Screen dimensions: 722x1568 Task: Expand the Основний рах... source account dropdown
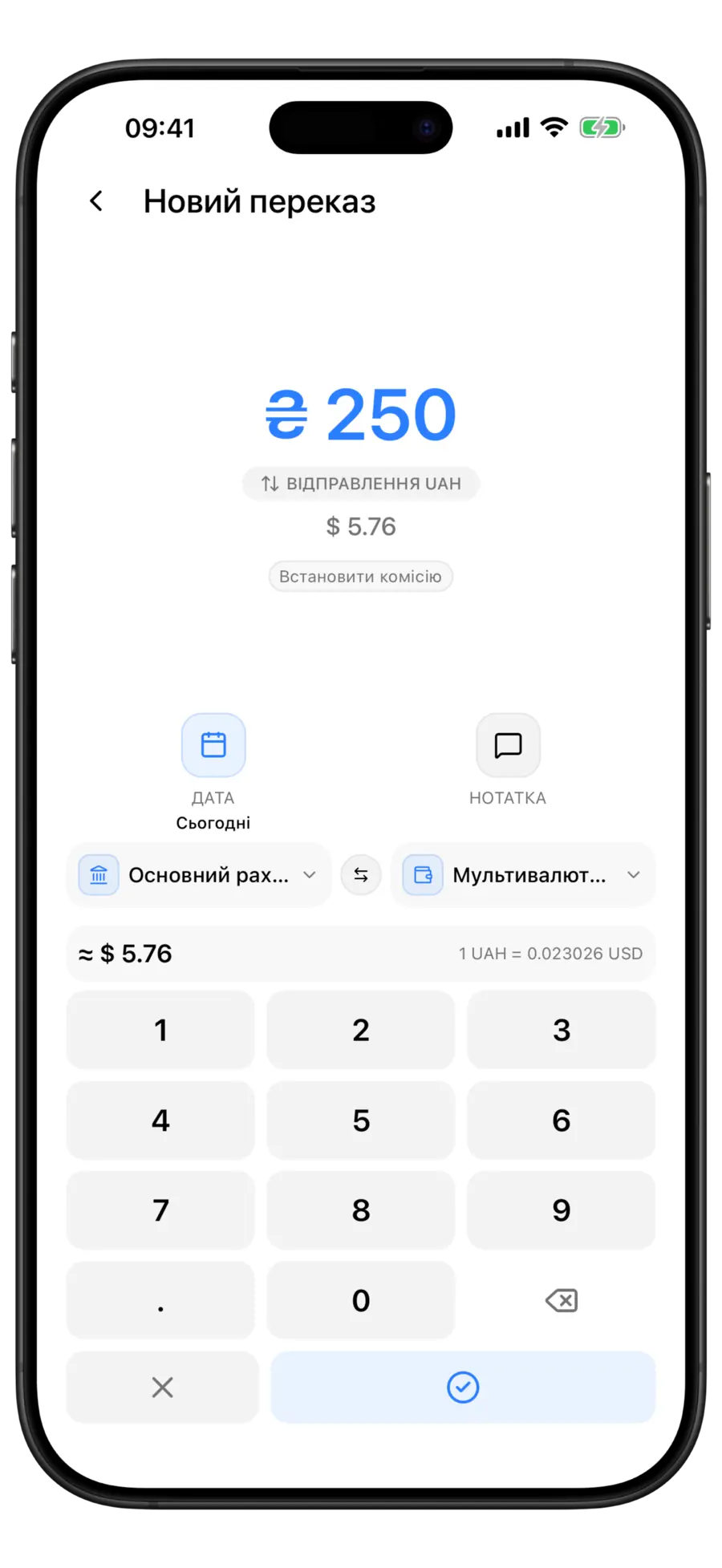click(x=199, y=875)
